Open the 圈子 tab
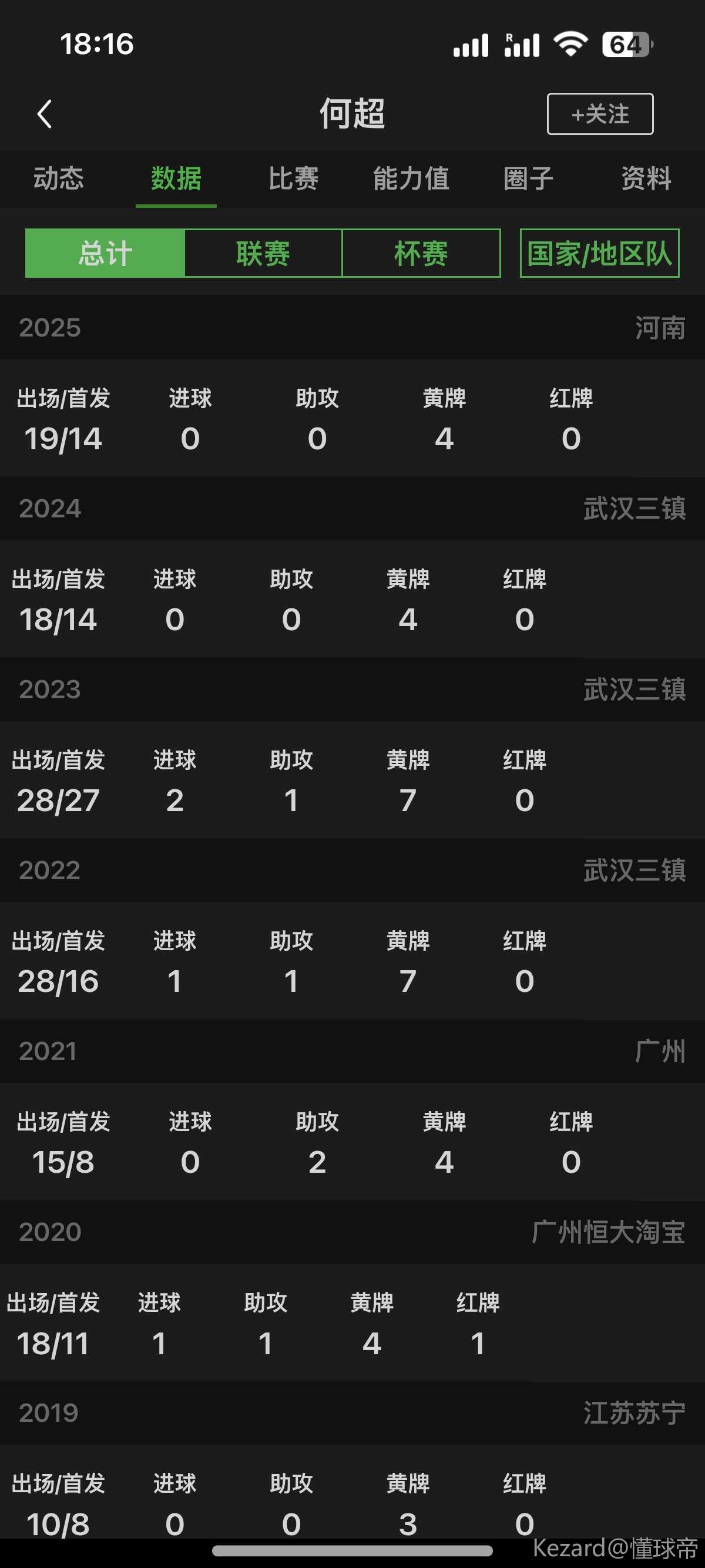Image resolution: width=705 pixels, height=1568 pixels. [x=528, y=179]
